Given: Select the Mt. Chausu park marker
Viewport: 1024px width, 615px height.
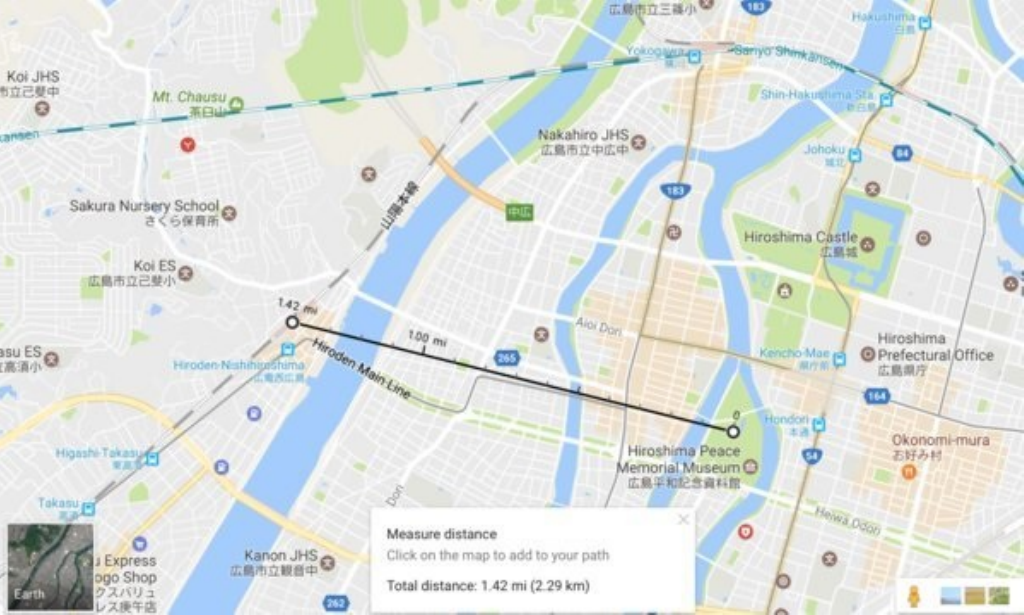Looking at the screenshot, I should (236, 103).
